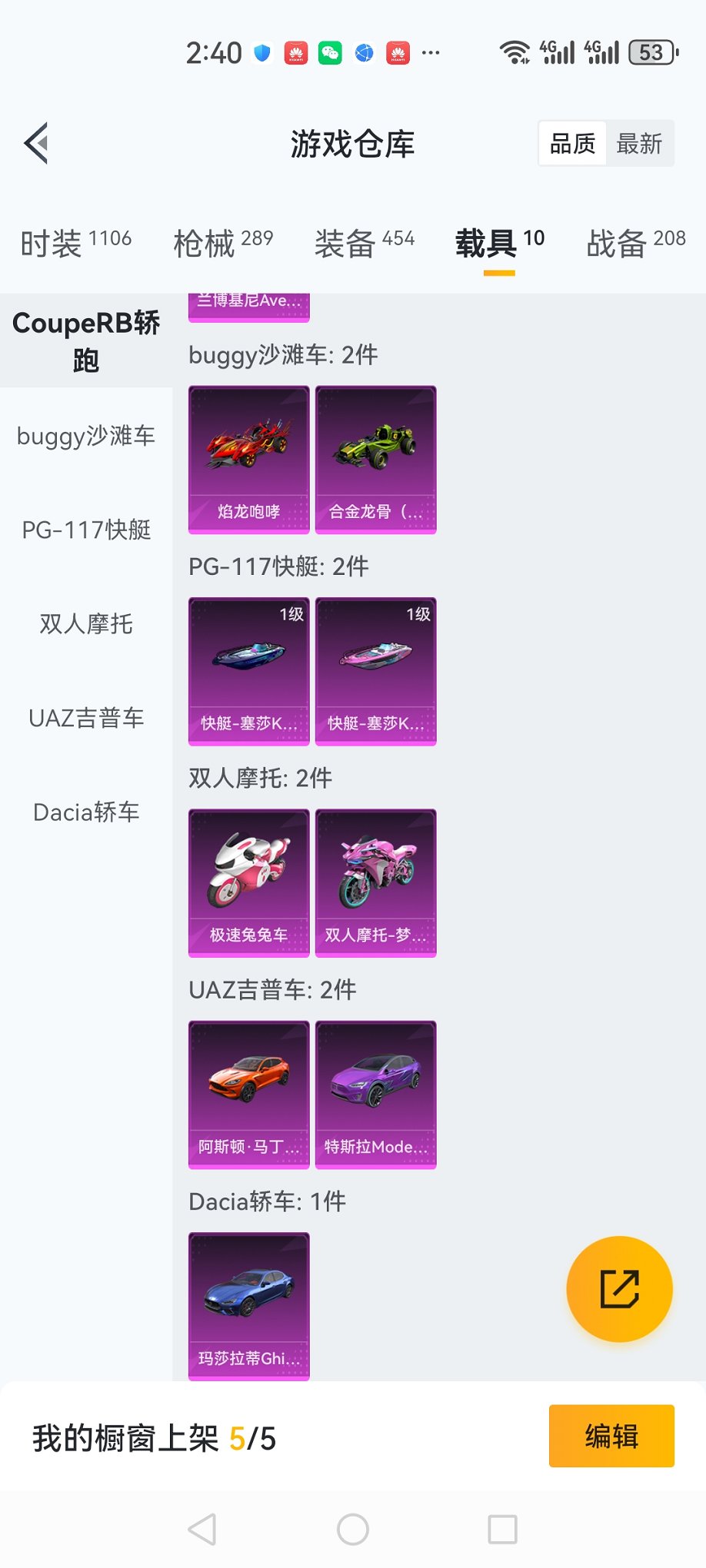
Task: Tap the blue shield icon in status bar
Action: pyautogui.click(x=261, y=51)
